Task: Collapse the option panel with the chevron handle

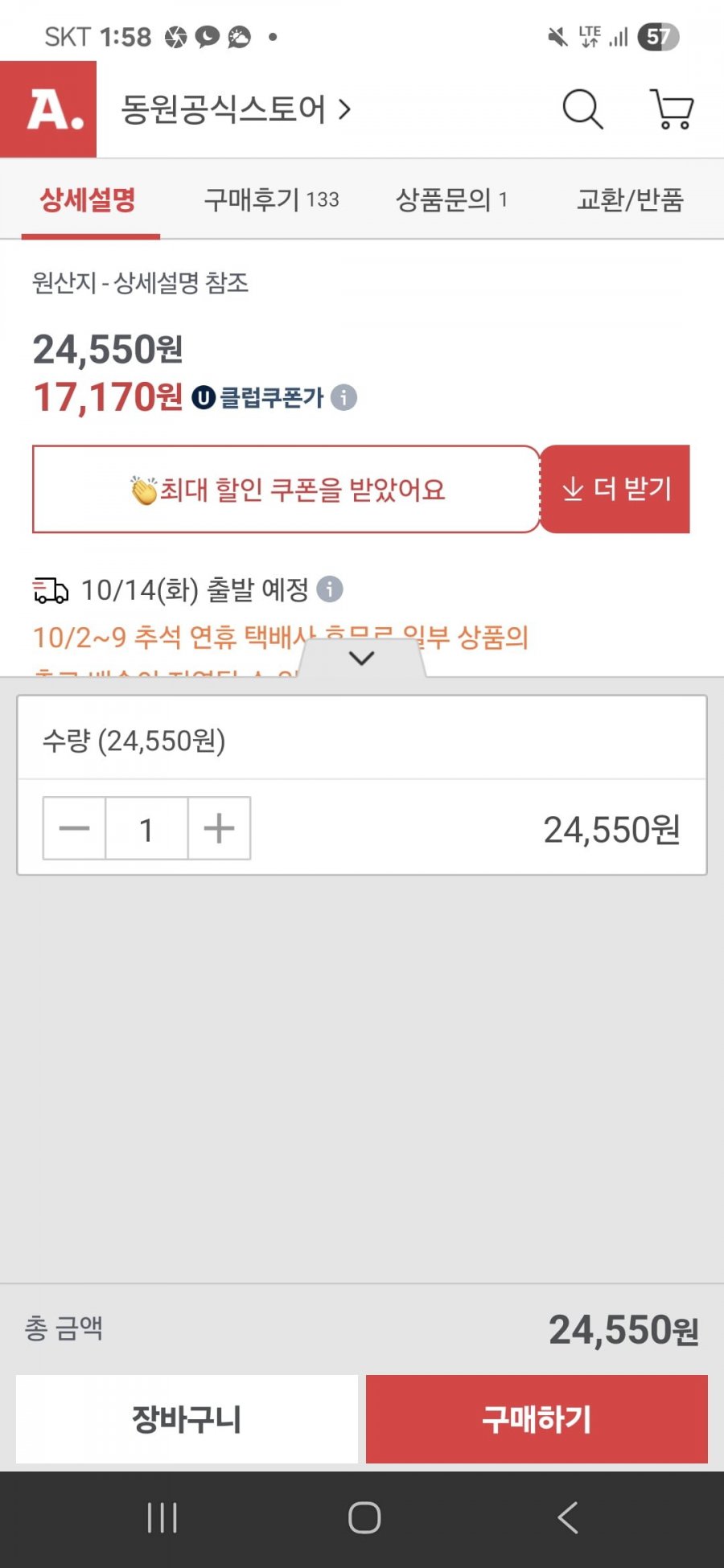Action: (x=362, y=658)
